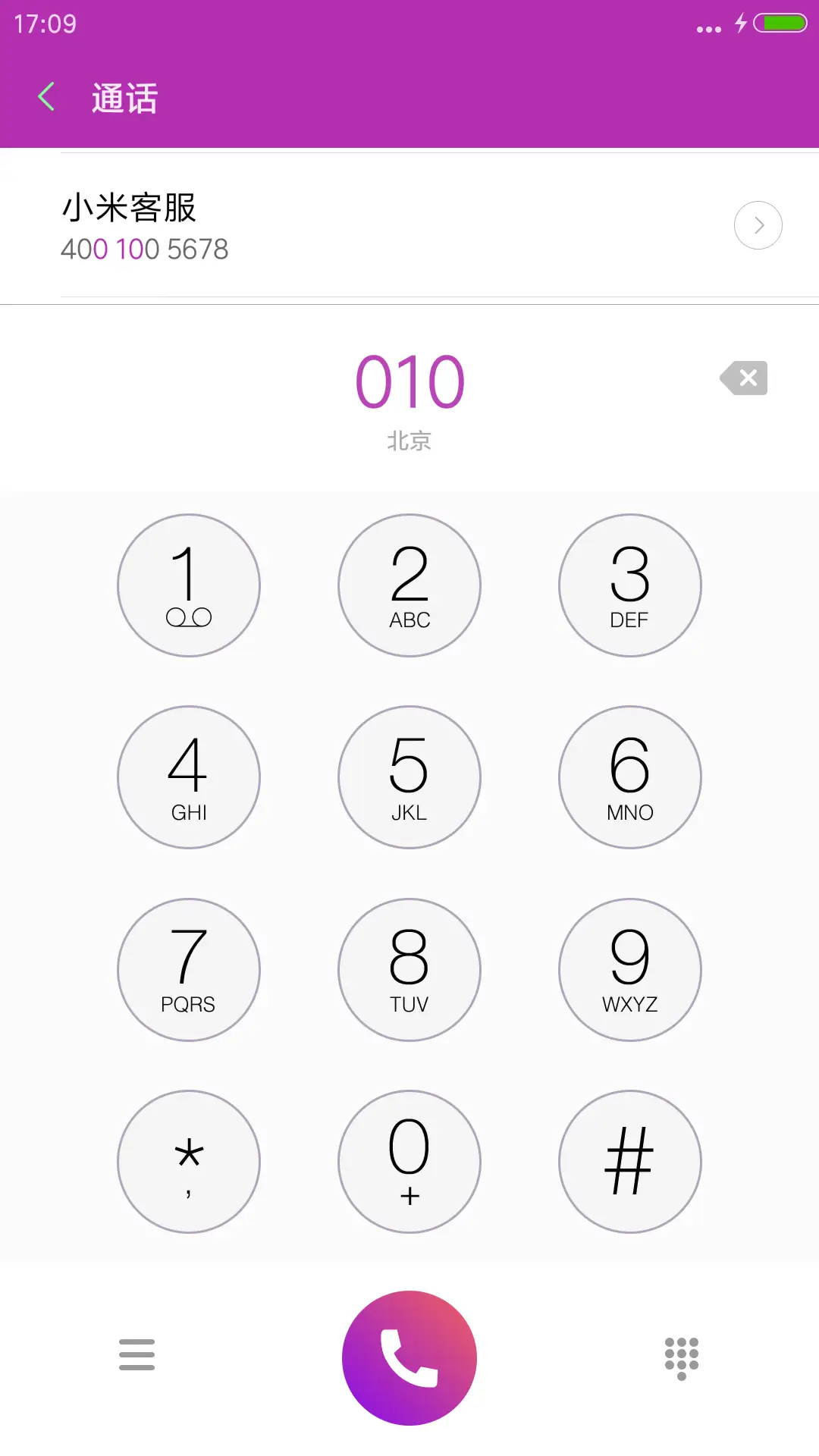Tap the backspace icon to delete a digit
Image resolution: width=819 pixels, height=1456 pixels.
743,378
